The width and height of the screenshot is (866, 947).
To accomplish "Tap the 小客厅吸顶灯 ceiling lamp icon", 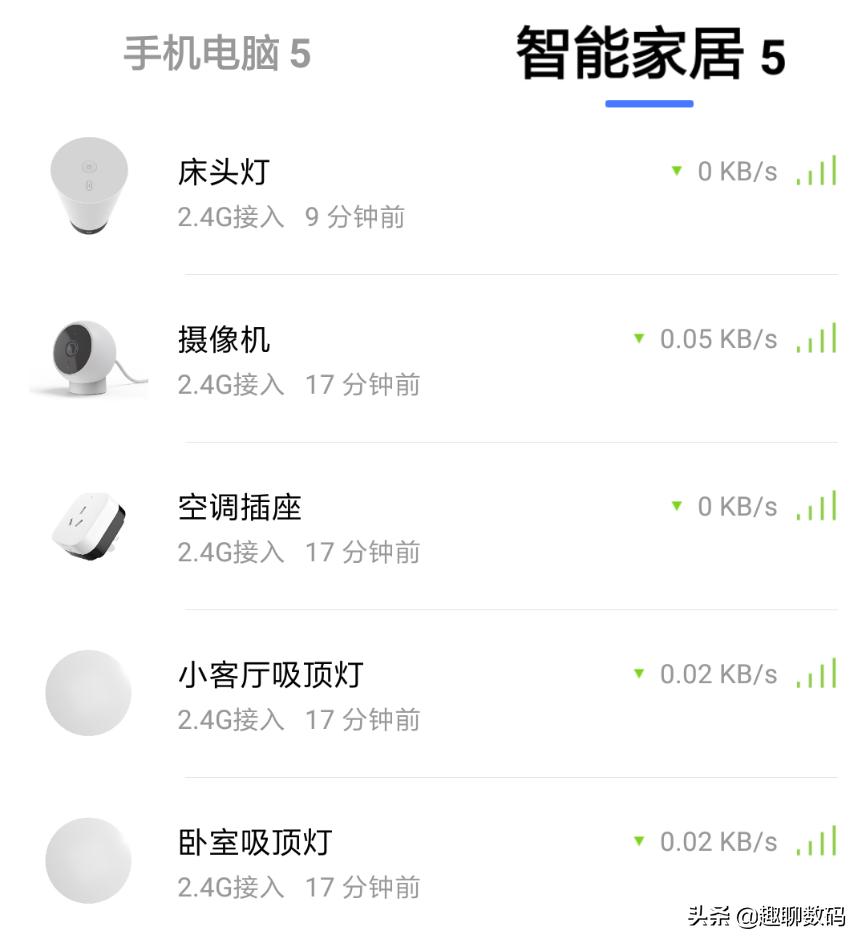I will (x=86, y=691).
